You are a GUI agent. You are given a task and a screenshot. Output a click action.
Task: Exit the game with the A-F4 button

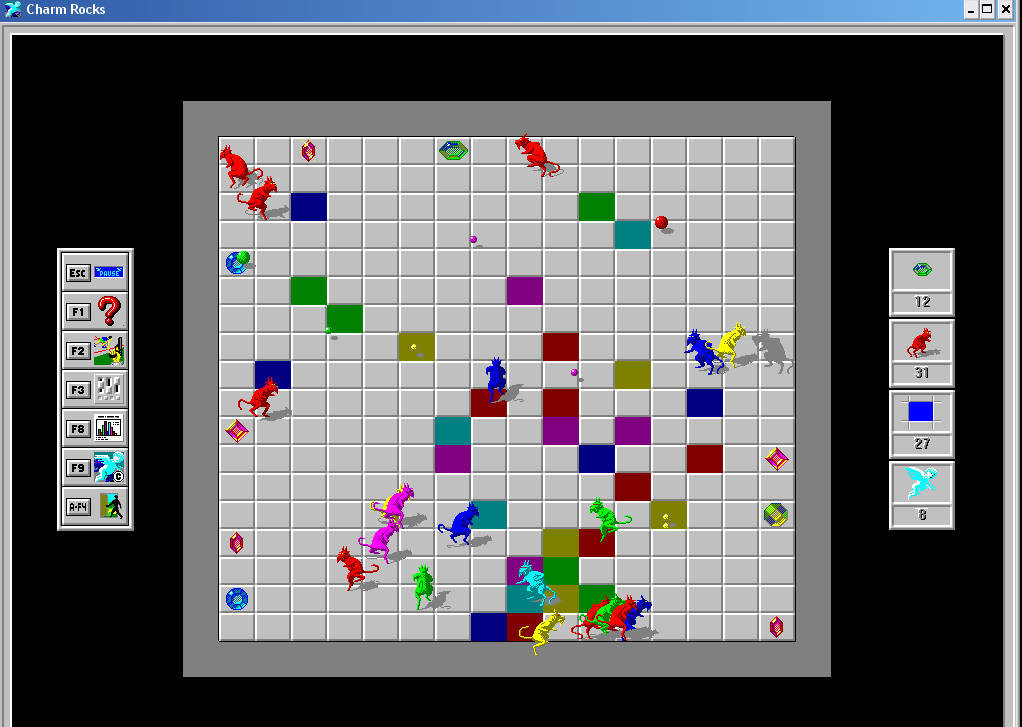coord(95,506)
